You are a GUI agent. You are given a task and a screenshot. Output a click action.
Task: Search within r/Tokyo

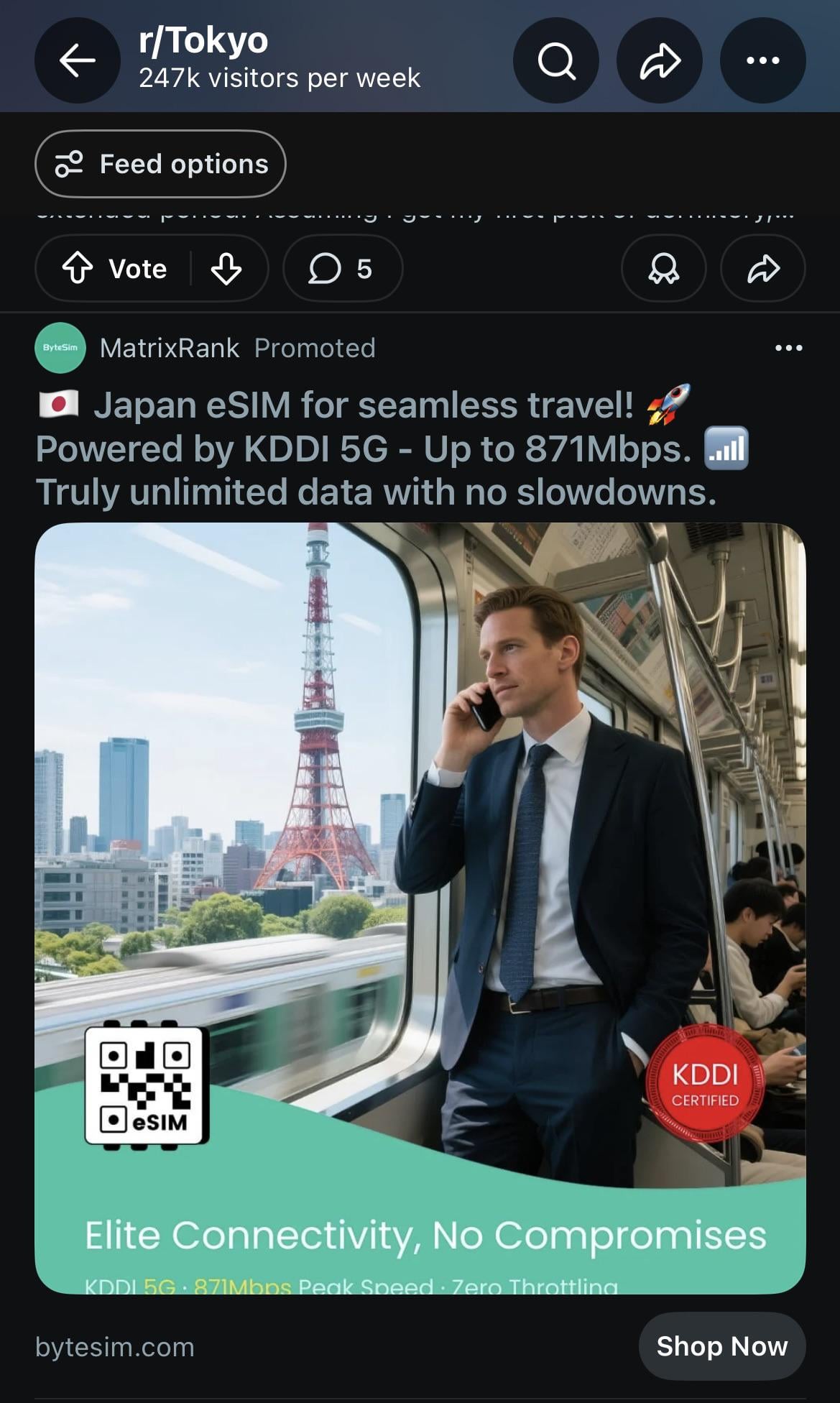tap(556, 60)
